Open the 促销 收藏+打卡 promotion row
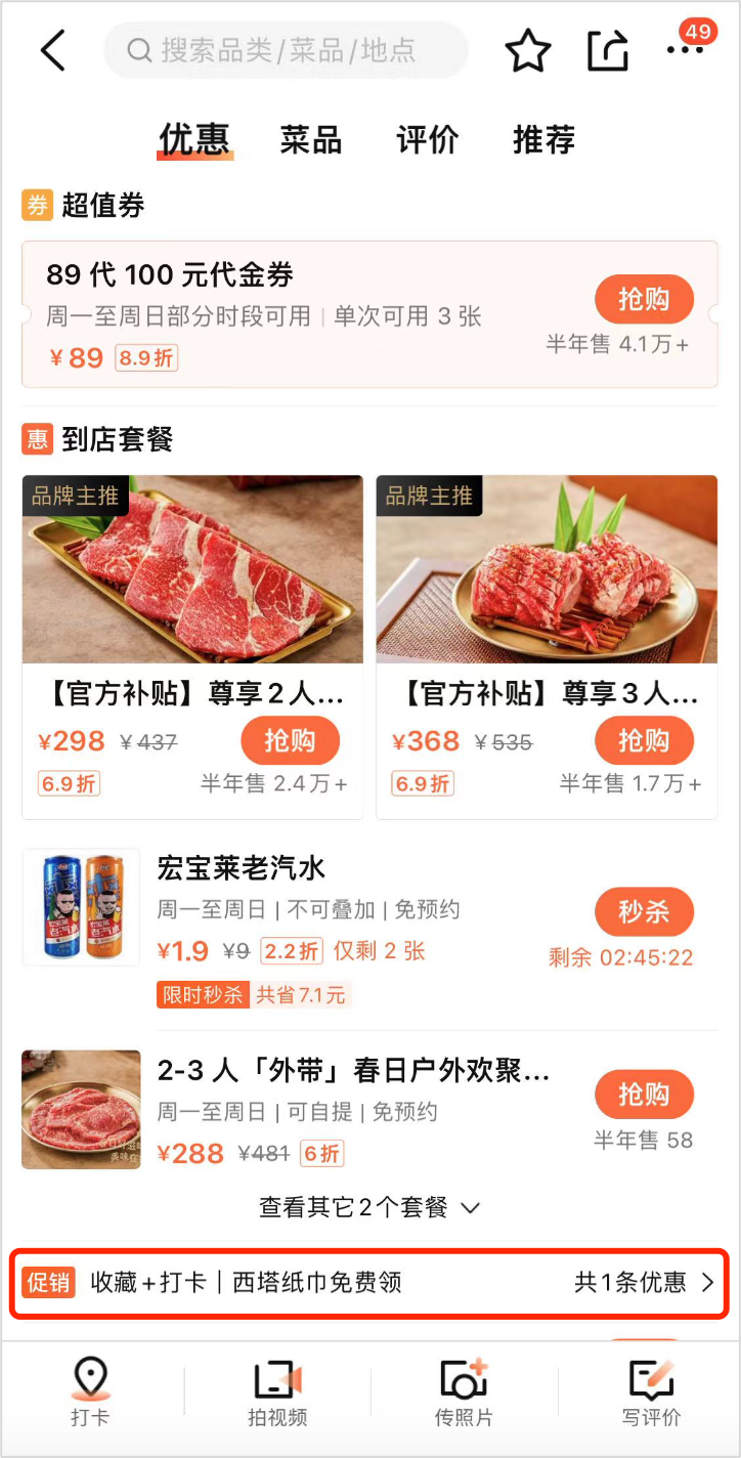The image size is (741, 1458). (x=369, y=1282)
